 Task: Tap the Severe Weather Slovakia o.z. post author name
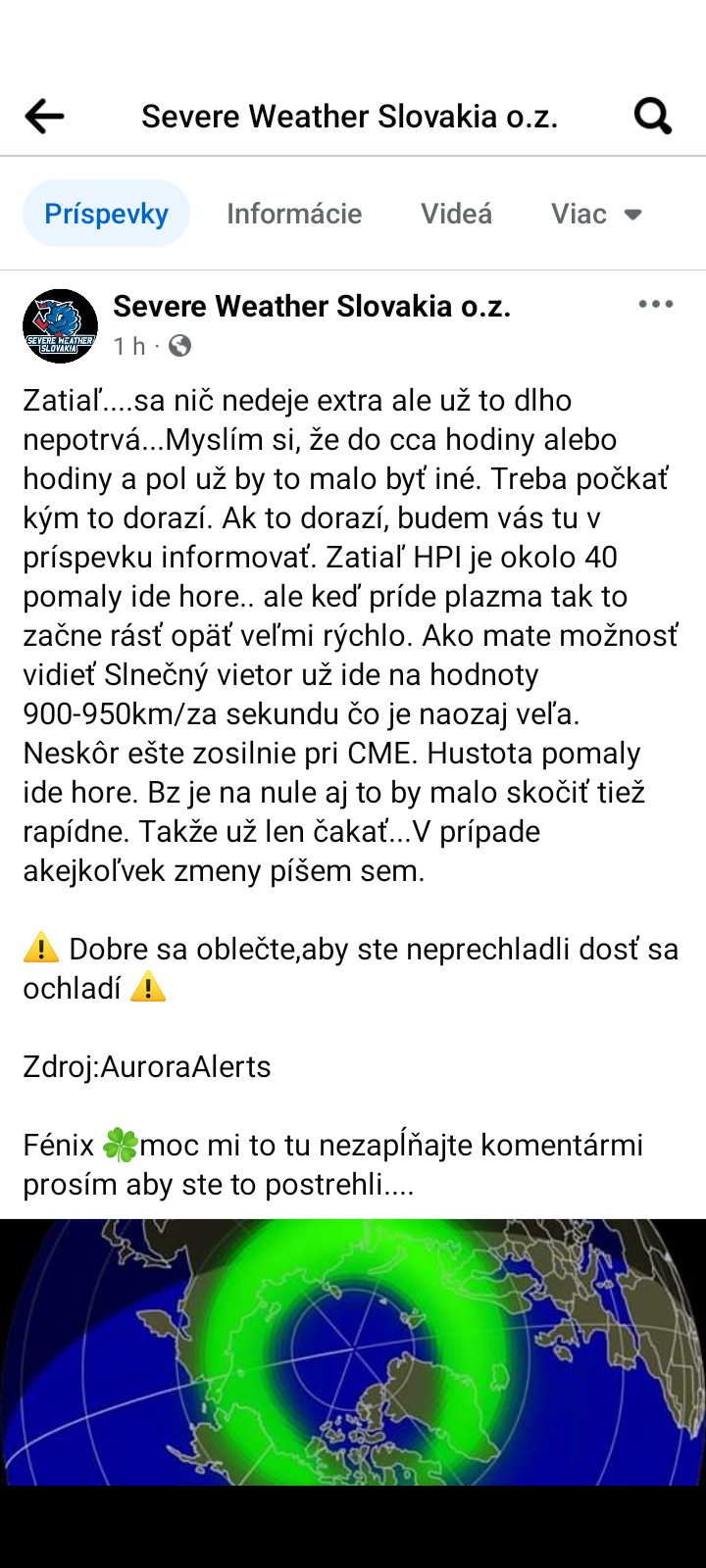312,307
